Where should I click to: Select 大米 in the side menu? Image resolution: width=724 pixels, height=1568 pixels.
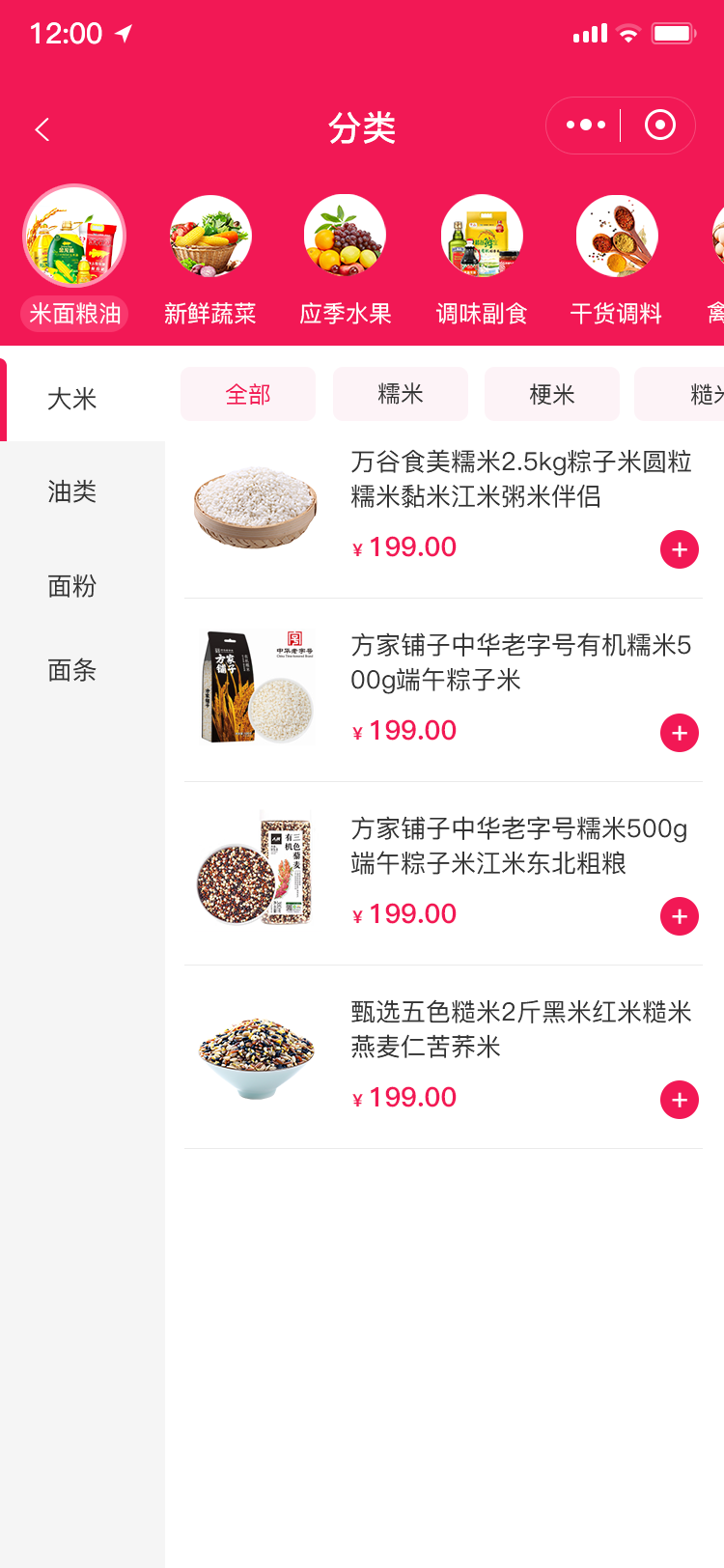pos(72,399)
